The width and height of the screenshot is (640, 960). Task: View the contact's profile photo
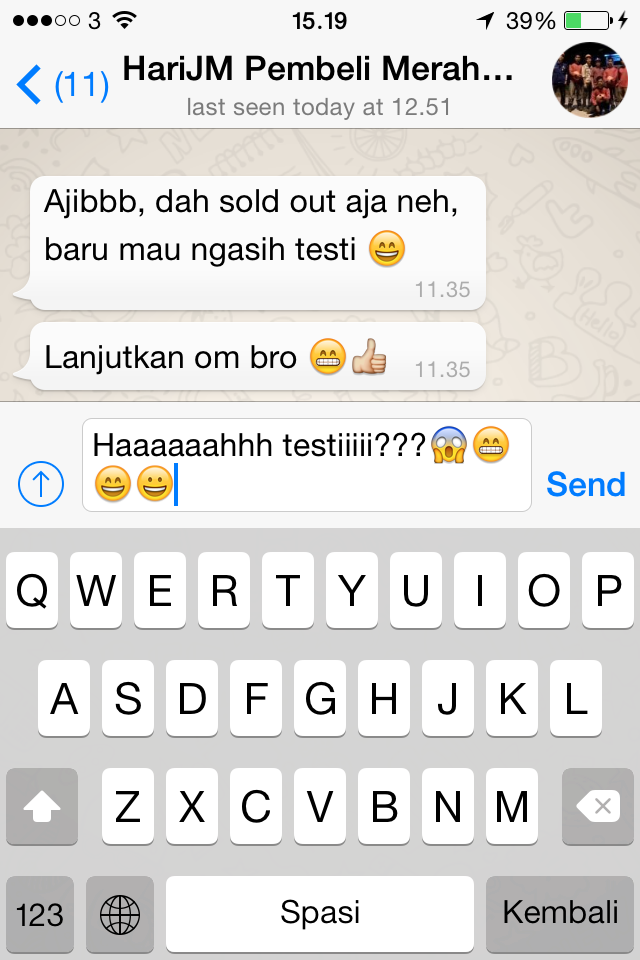pos(591,81)
